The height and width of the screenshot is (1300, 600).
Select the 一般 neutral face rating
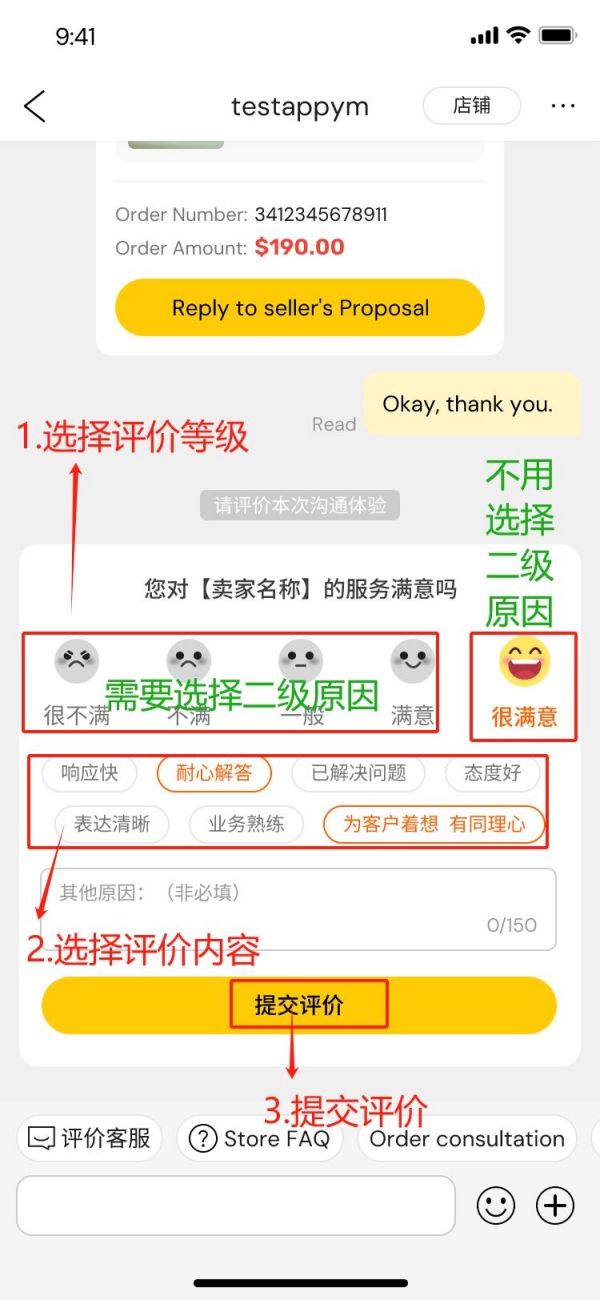[300, 663]
